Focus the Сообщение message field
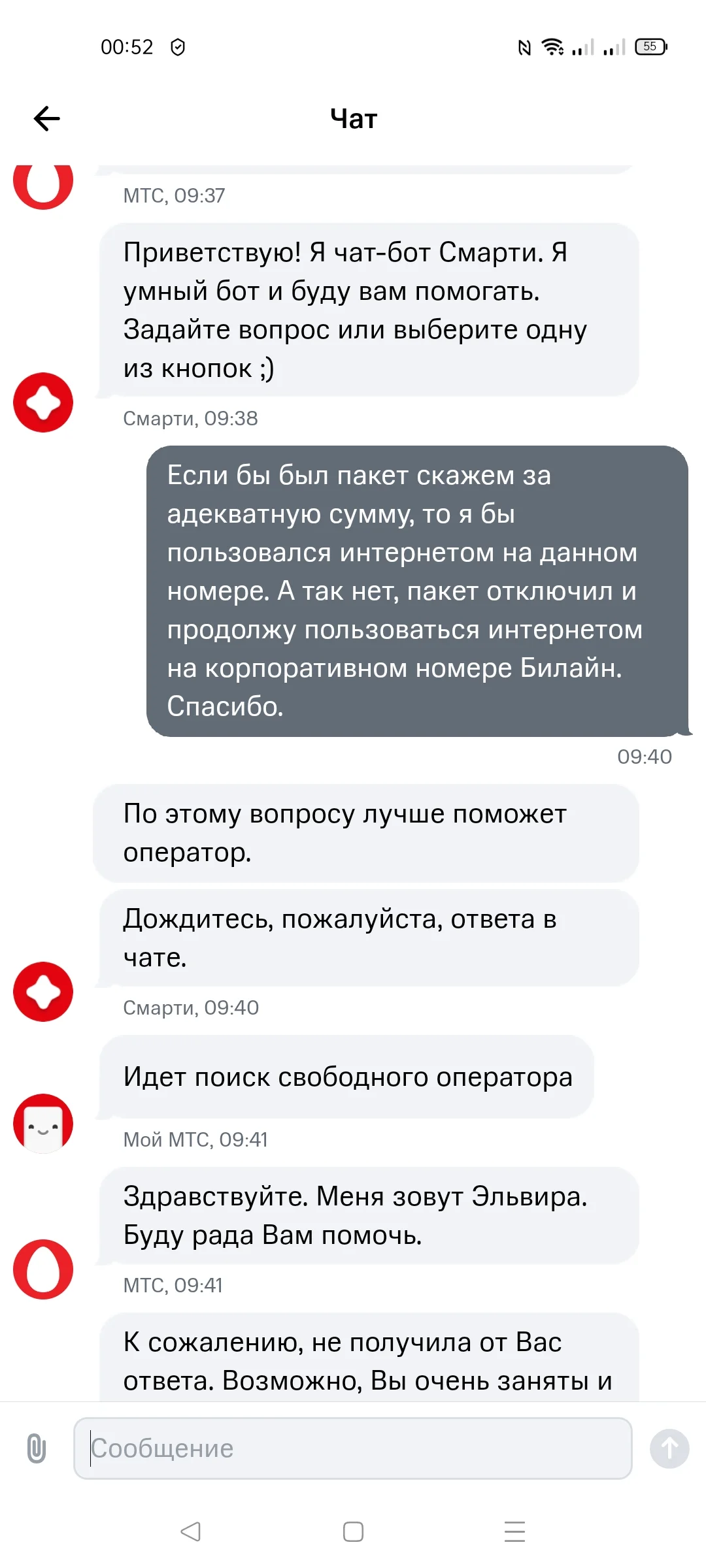Viewport: 706px width, 1568px height. 353,1448
